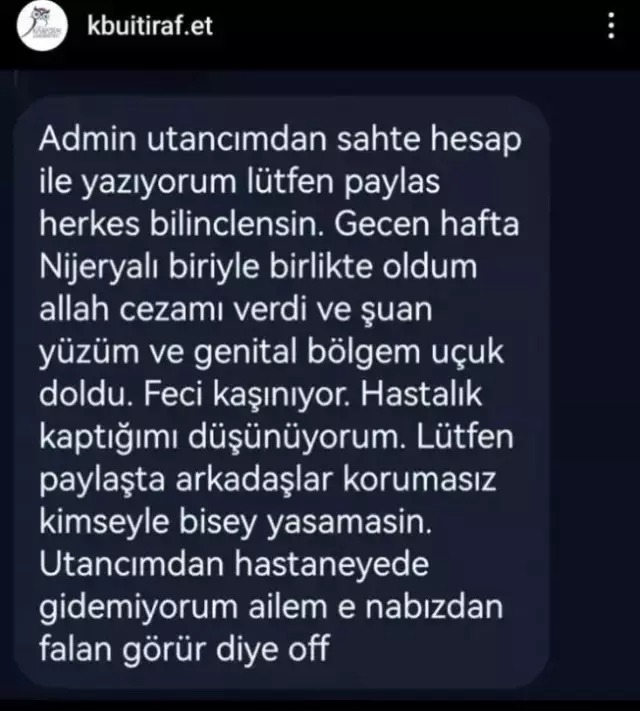Screen dimensions: 640x711
Task: Open kbuitiraf.et profile picture
Action: coord(45,25)
